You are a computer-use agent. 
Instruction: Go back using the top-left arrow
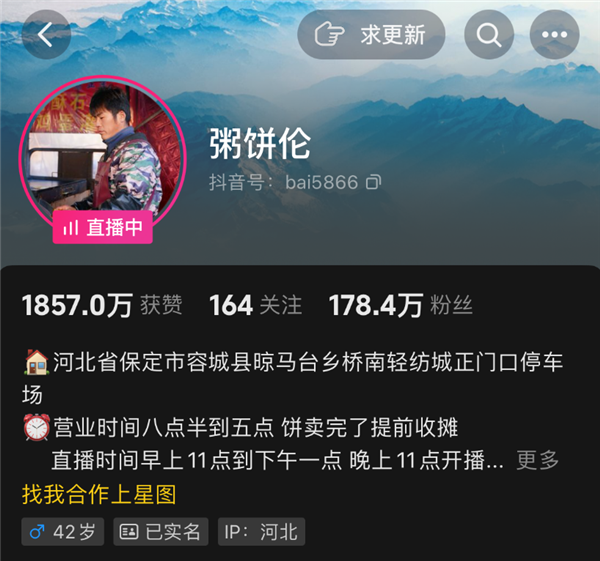(45, 35)
